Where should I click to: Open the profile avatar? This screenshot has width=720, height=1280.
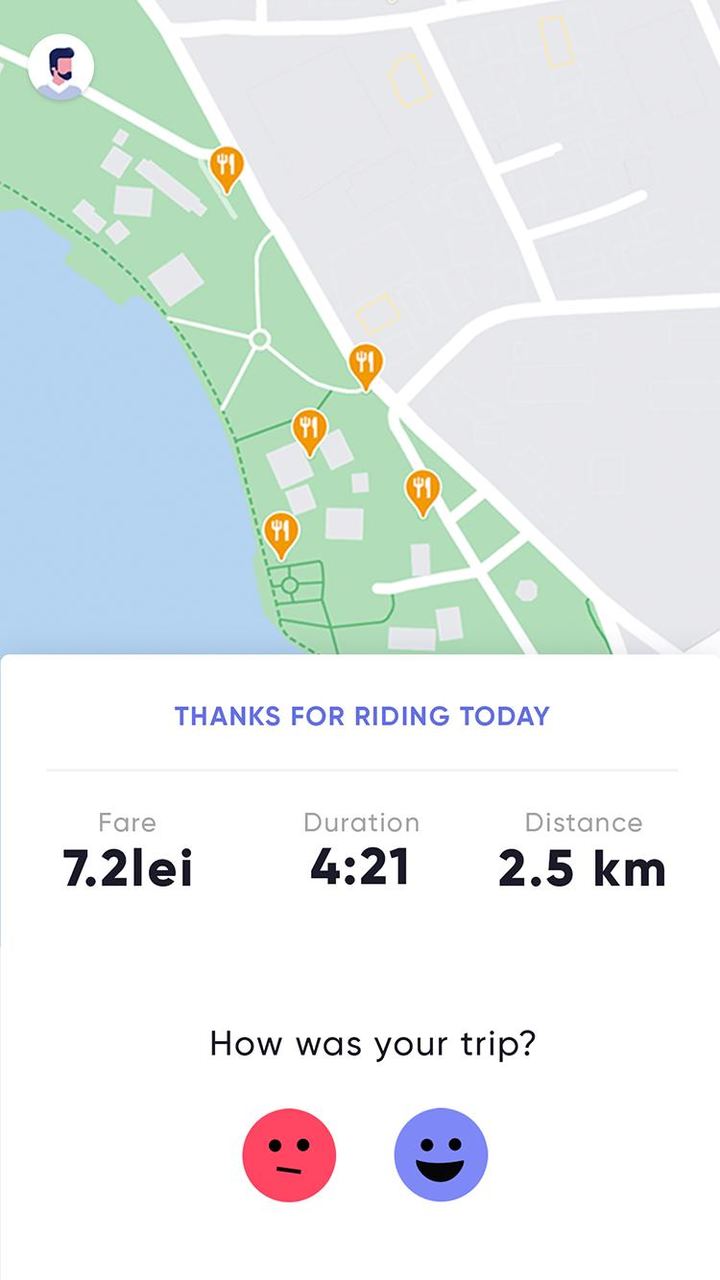tap(61, 67)
